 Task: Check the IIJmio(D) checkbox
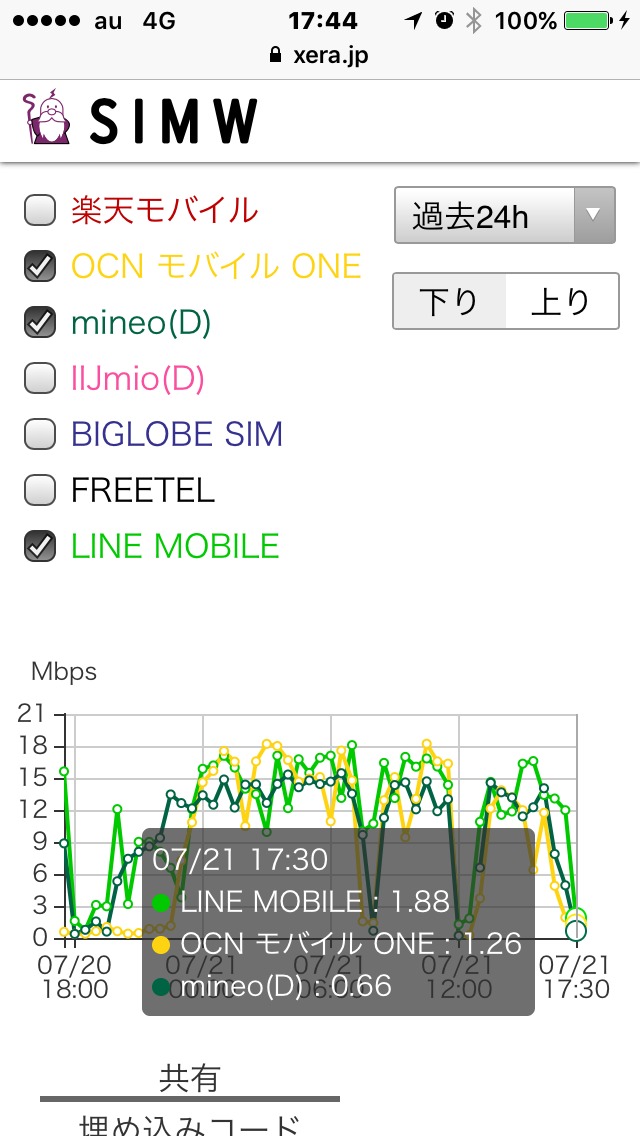[40, 378]
